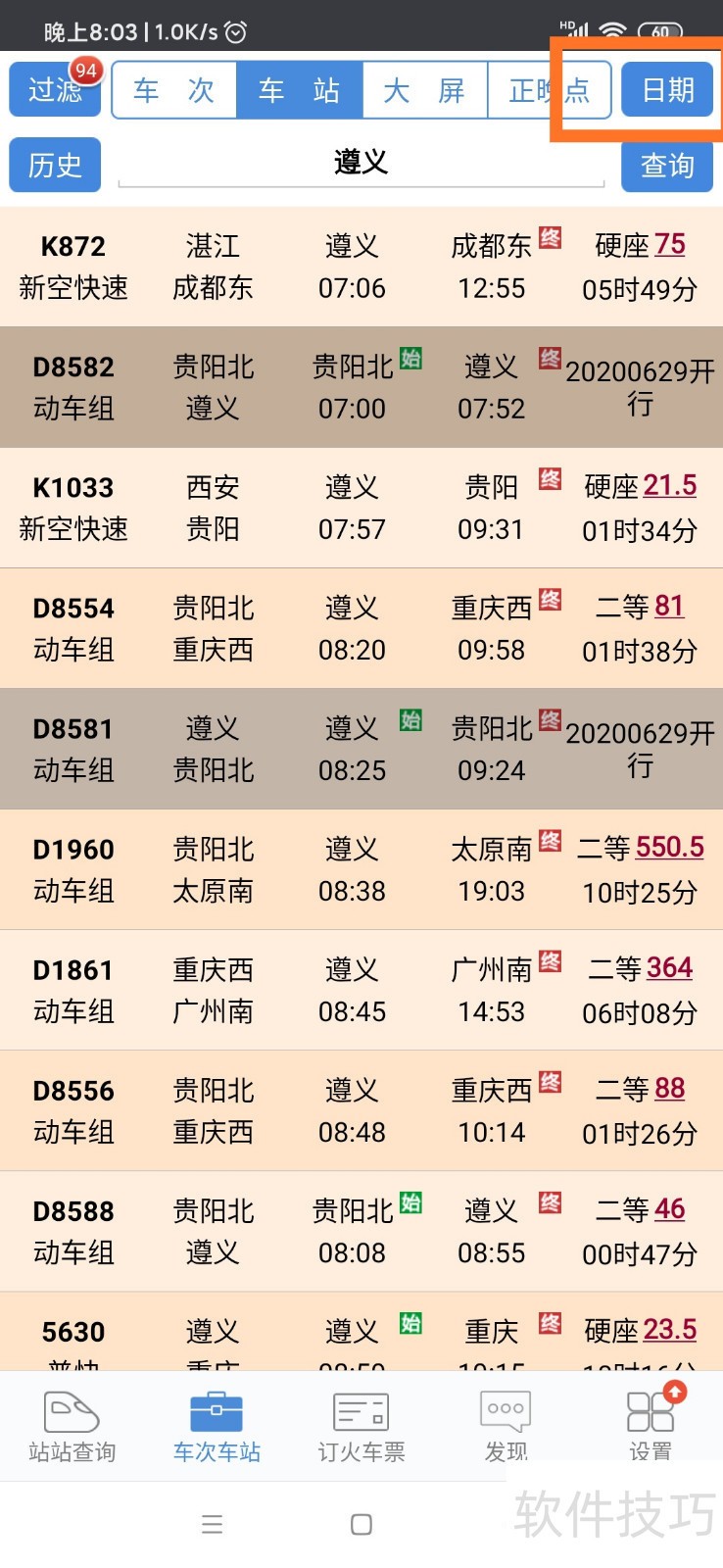The height and width of the screenshot is (1568, 723).
Task: Switch to the 车次 tab
Action: pyautogui.click(x=174, y=90)
